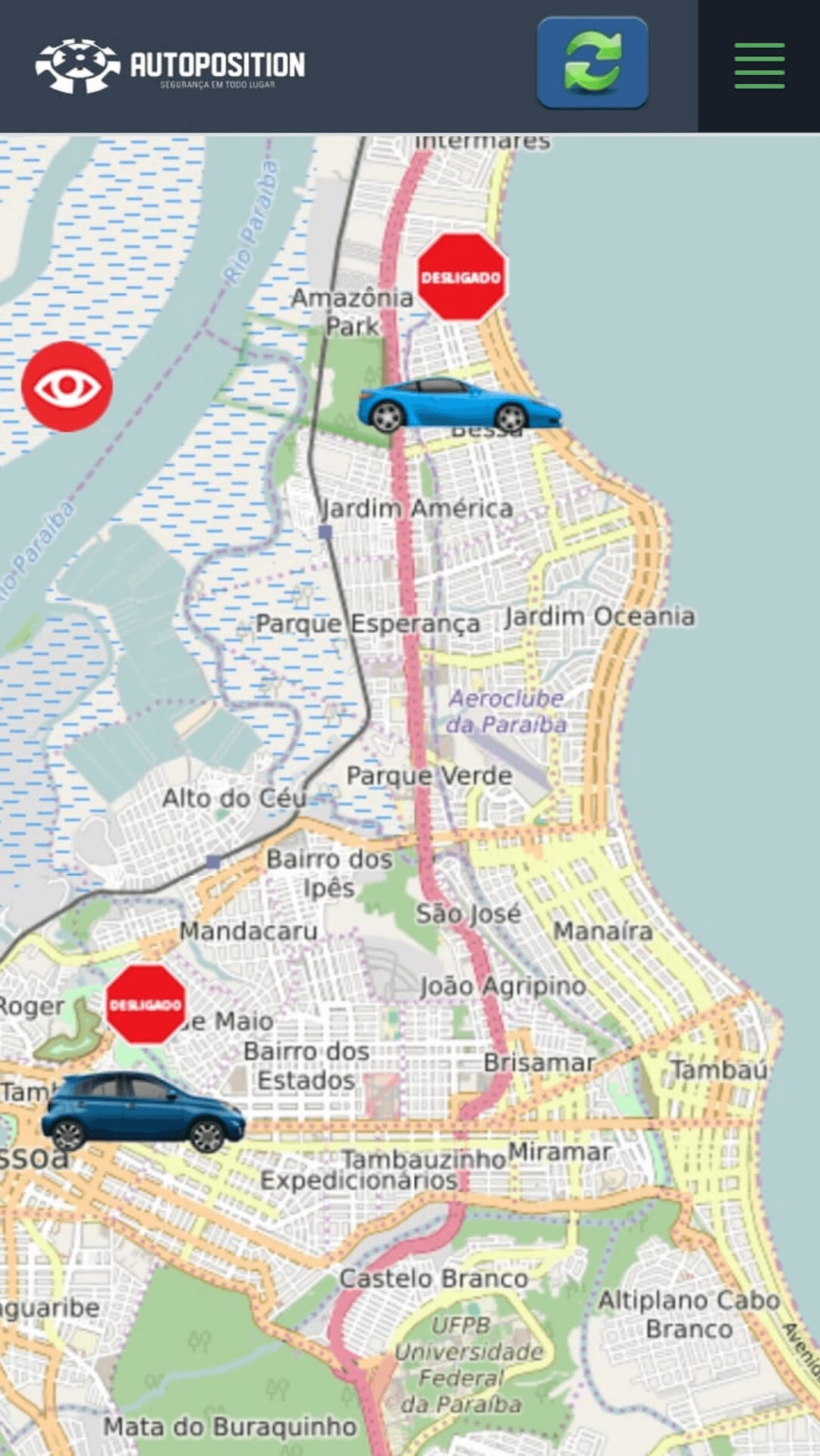Image resolution: width=820 pixels, height=1456 pixels.
Task: Open the hamburger menu
Action: coord(759,66)
